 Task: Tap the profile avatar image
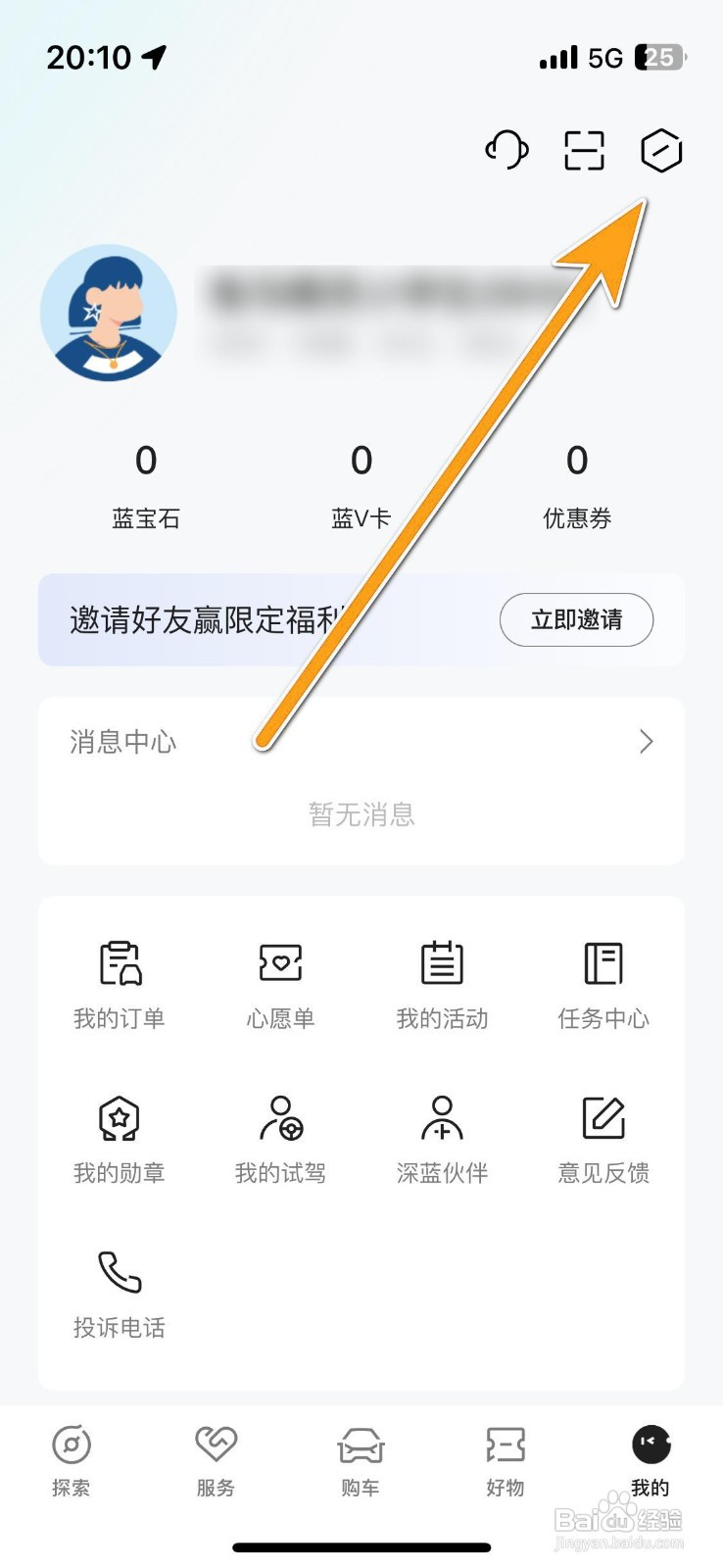coord(109,314)
